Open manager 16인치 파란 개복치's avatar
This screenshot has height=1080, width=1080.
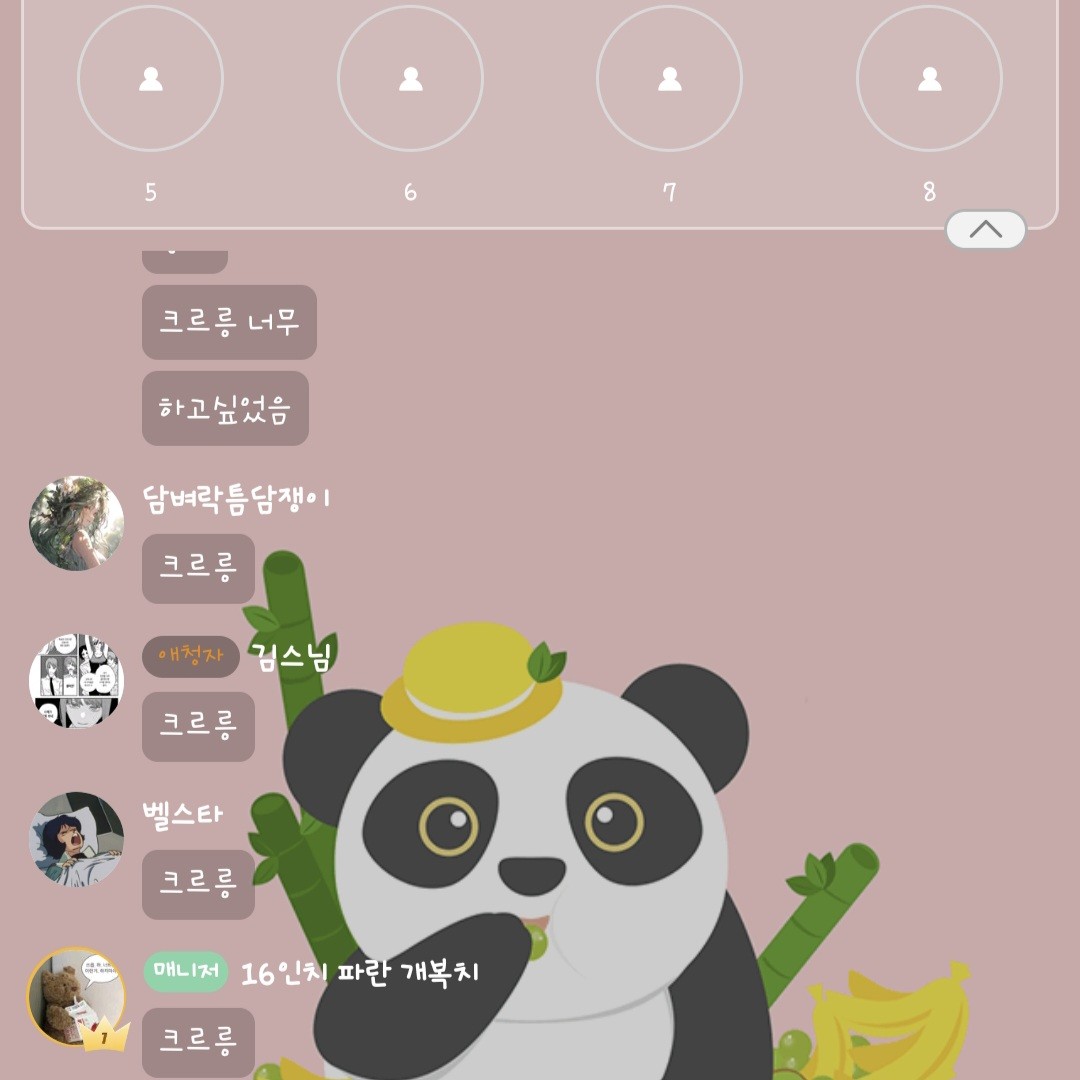tap(77, 997)
